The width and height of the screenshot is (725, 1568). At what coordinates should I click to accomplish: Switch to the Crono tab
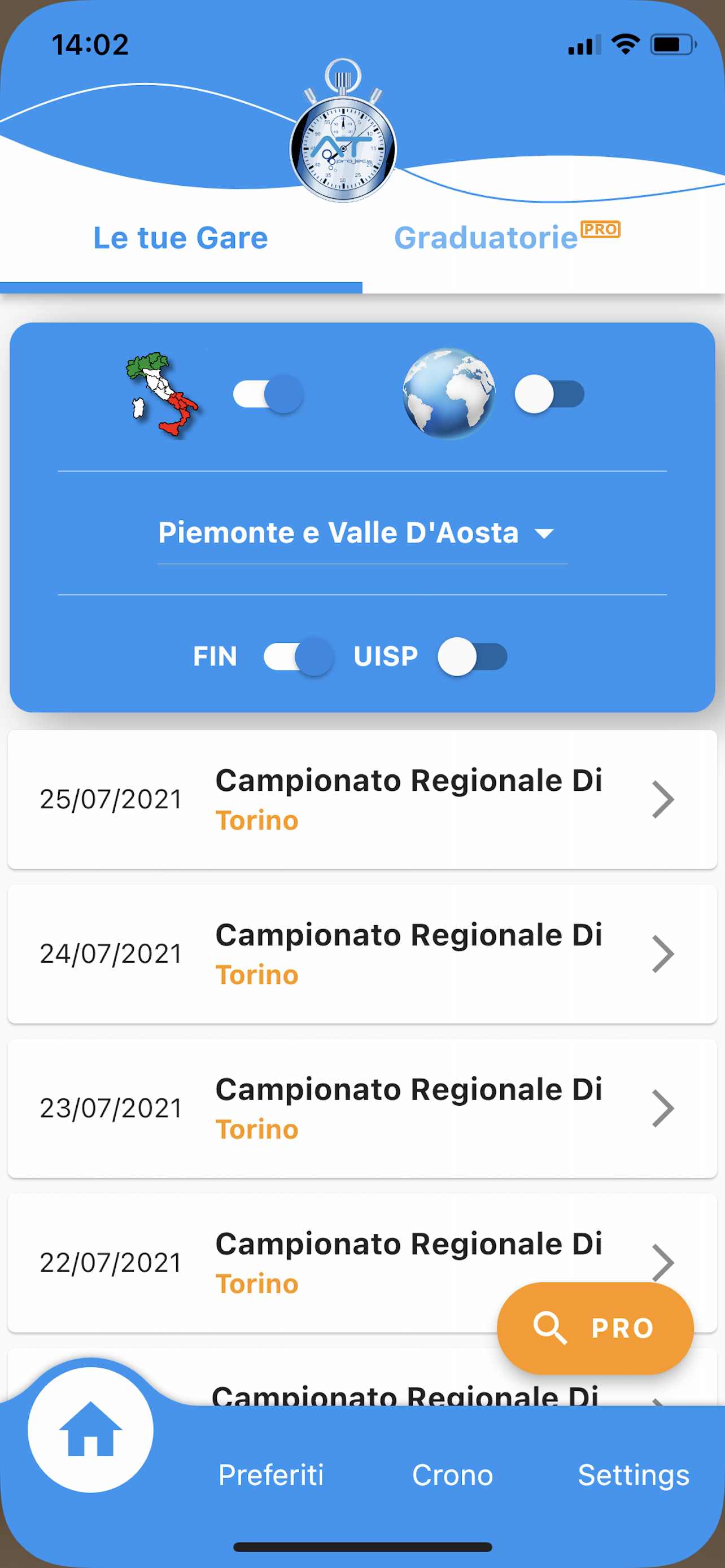[x=452, y=1475]
